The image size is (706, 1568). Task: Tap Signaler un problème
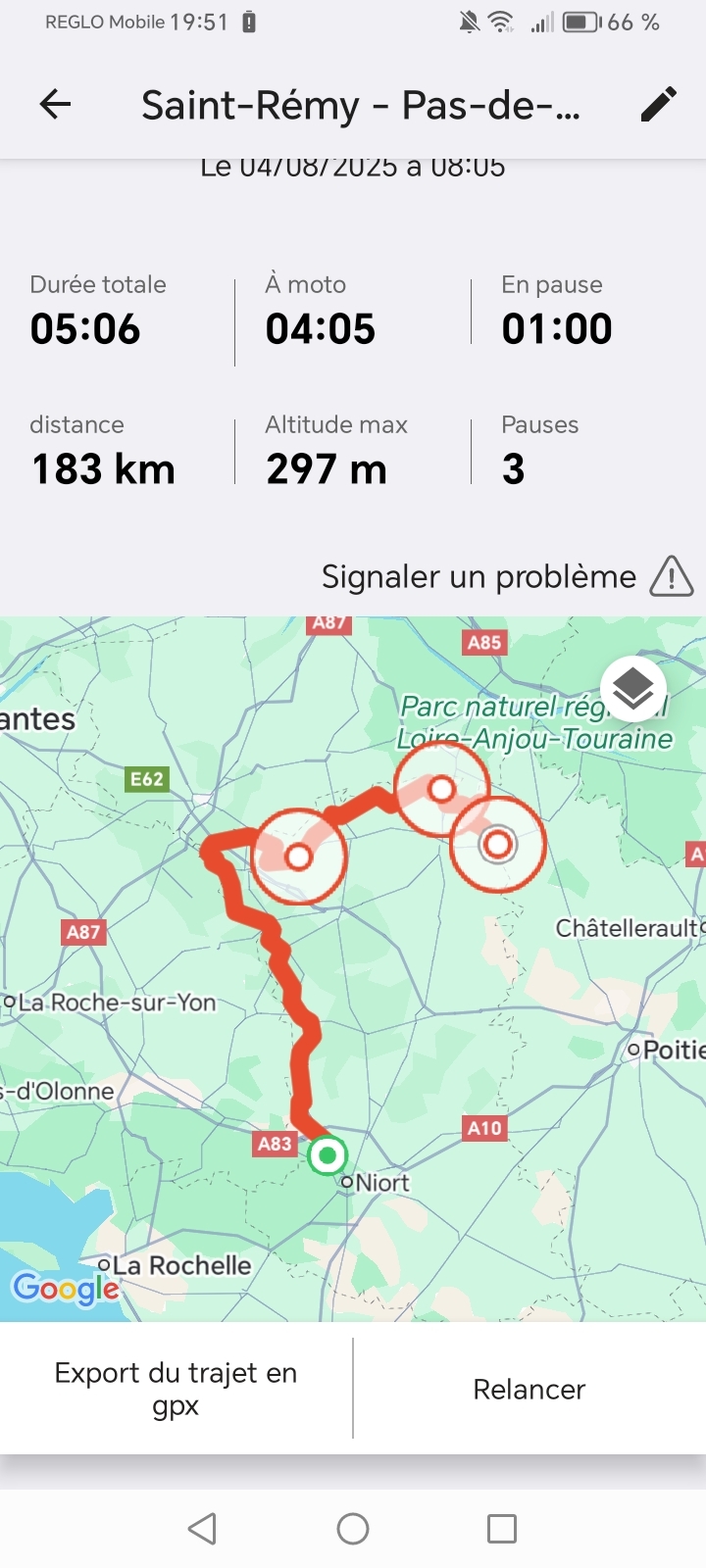tap(507, 576)
